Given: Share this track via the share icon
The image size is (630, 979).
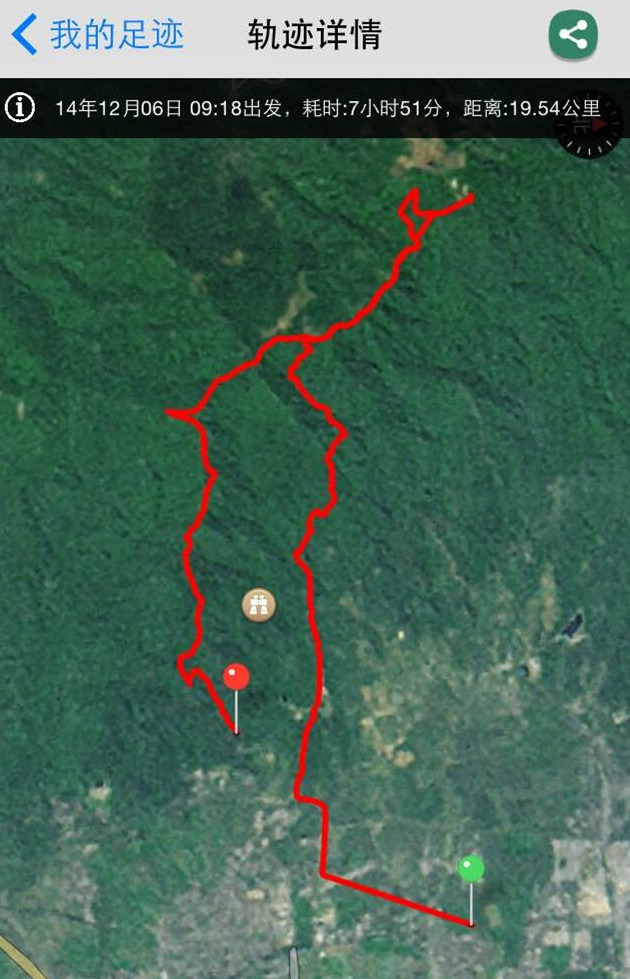Looking at the screenshot, I should [x=573, y=36].
